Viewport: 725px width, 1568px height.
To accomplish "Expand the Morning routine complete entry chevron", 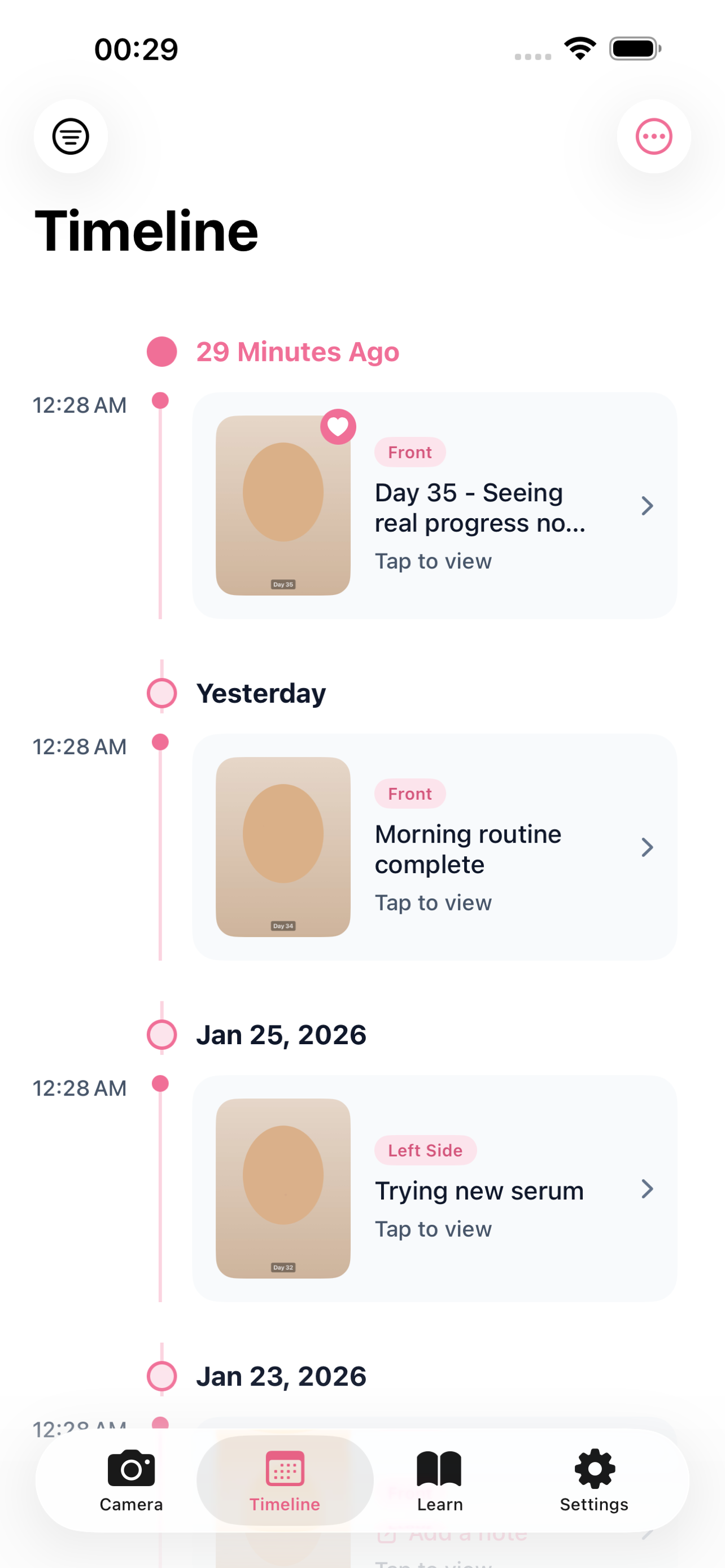I will (647, 847).
